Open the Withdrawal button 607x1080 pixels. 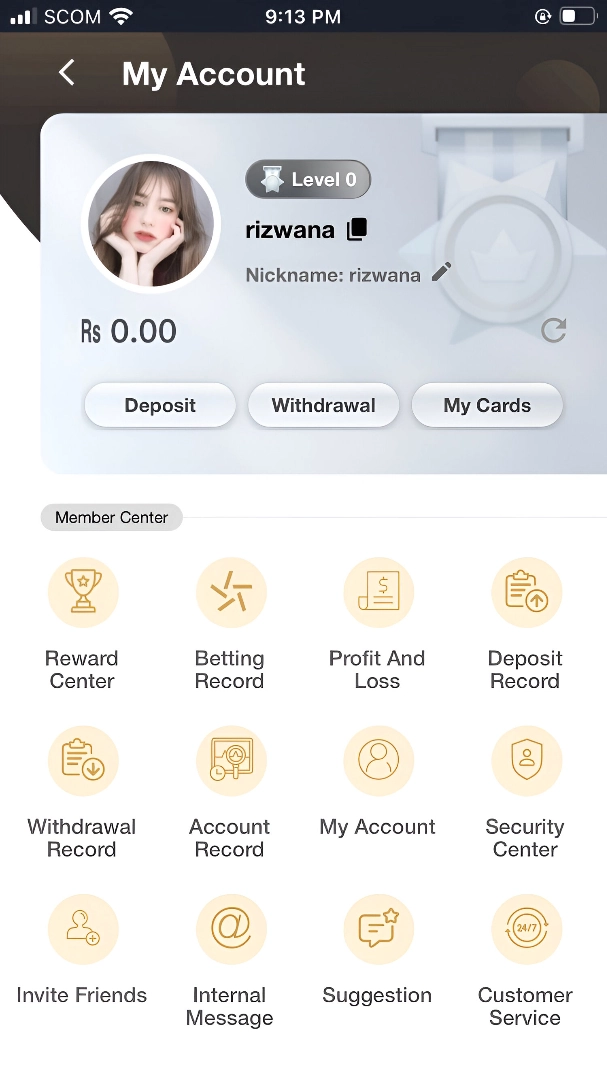pos(323,406)
